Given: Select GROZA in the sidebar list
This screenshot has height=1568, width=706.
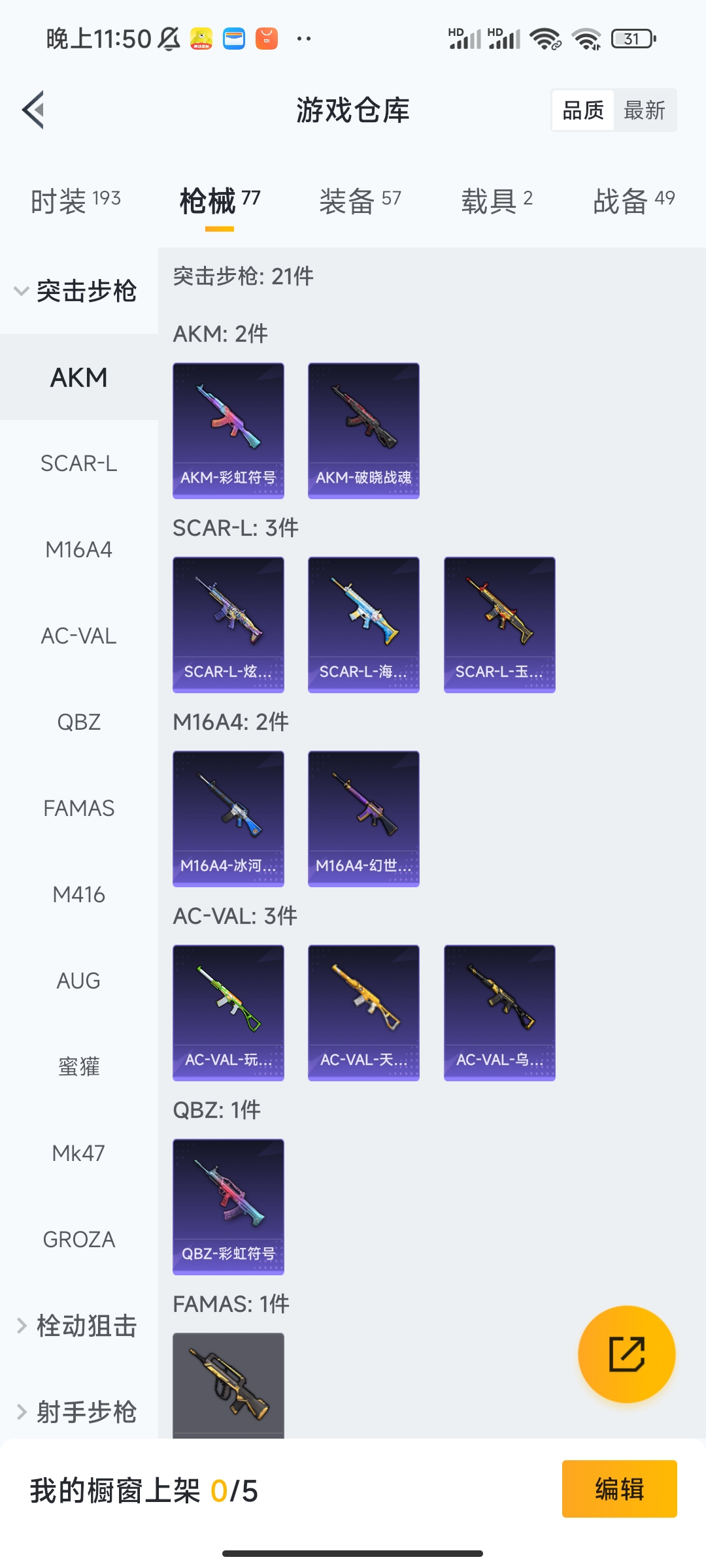Looking at the screenshot, I should pyautogui.click(x=78, y=1239).
